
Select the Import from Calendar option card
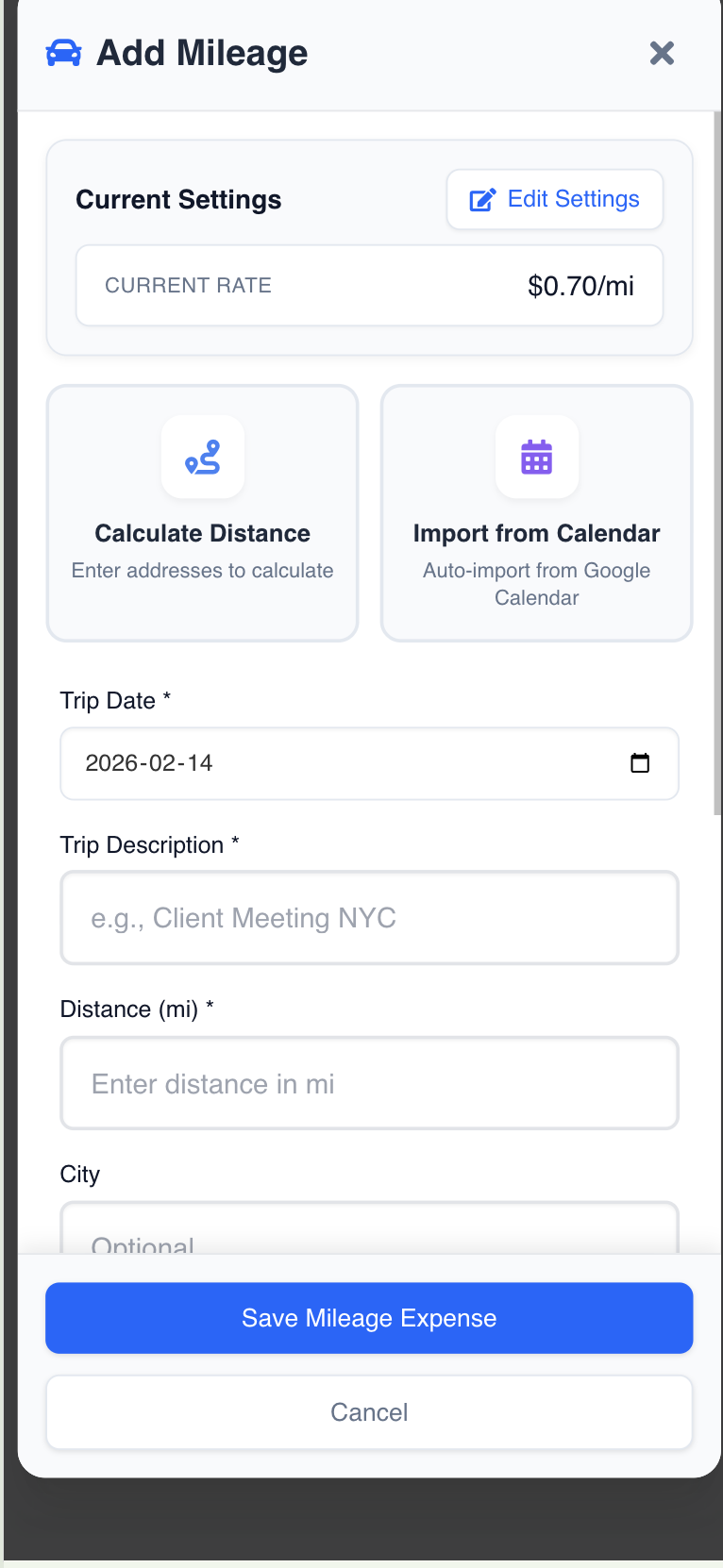(x=536, y=513)
